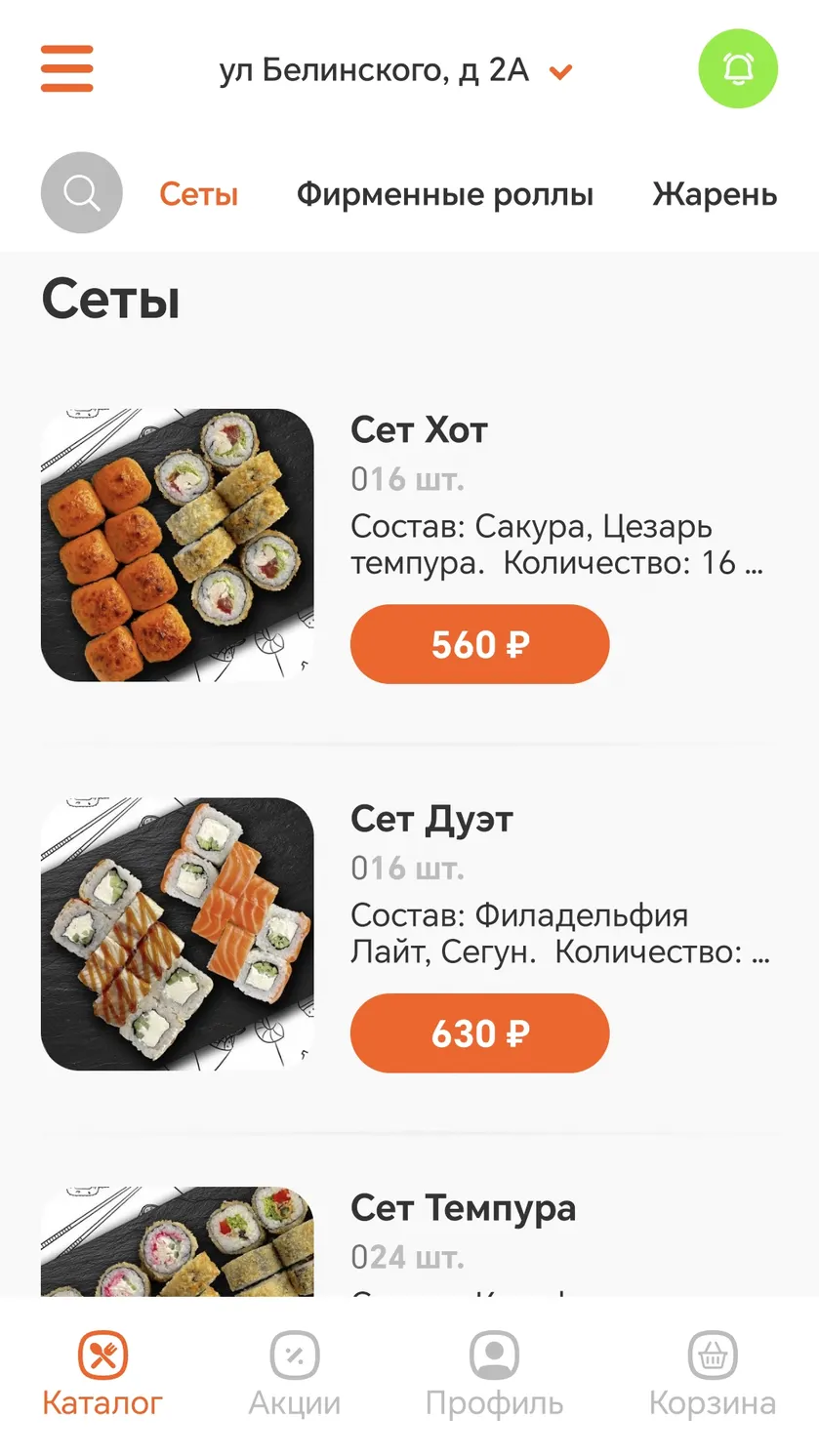The image size is (819, 1456).
Task: Open the hamburger menu
Action: click(x=66, y=68)
